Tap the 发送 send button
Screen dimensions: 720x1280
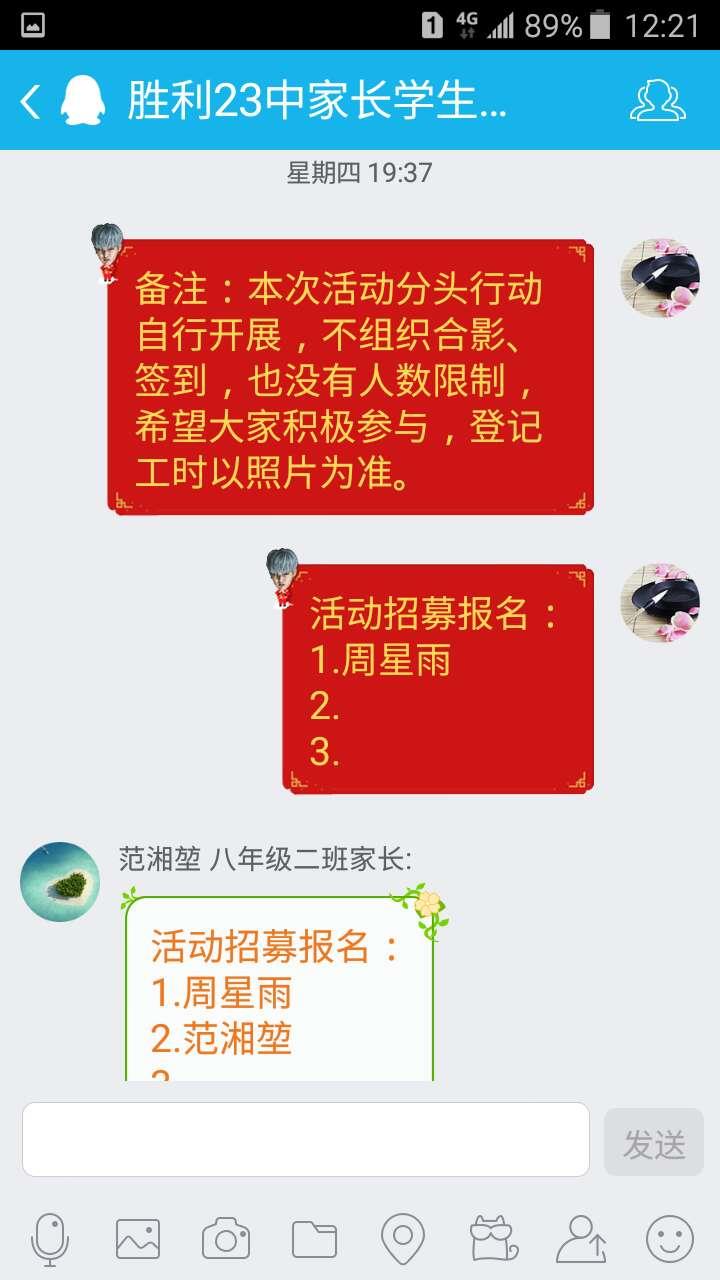click(x=654, y=1142)
